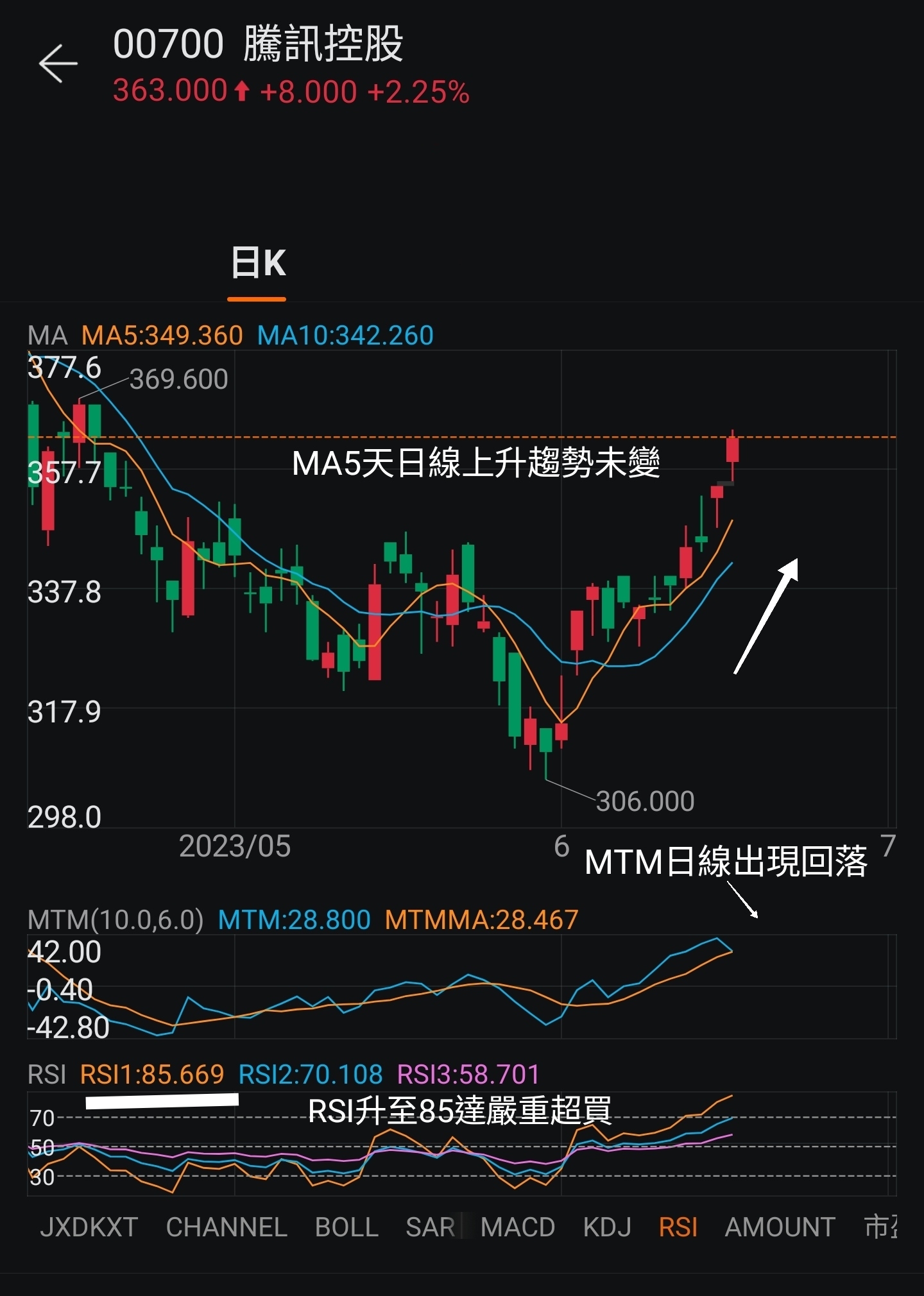This screenshot has height=1296, width=924.
Task: Select the 日K chart tab
Action: tap(257, 264)
